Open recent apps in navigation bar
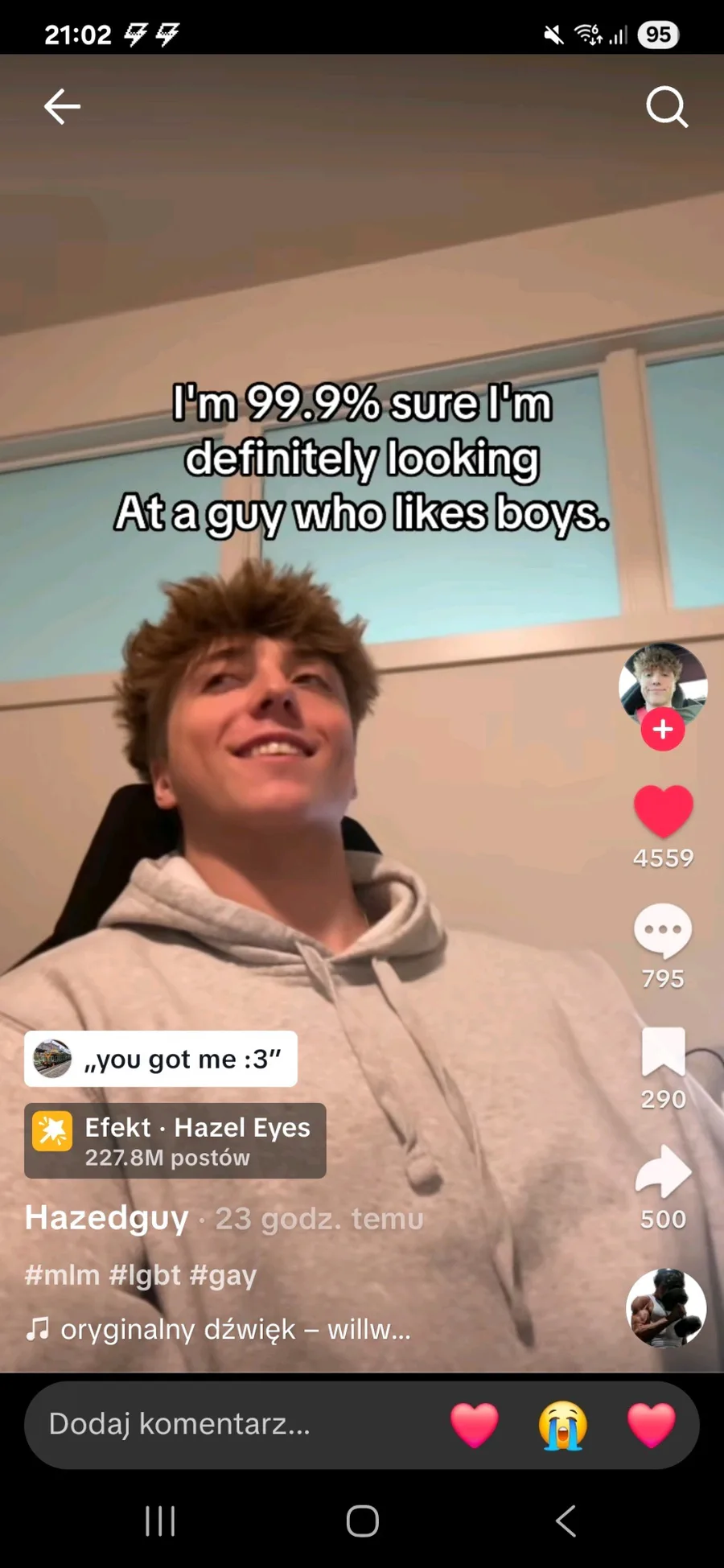This screenshot has height=1568, width=724. [x=160, y=1521]
